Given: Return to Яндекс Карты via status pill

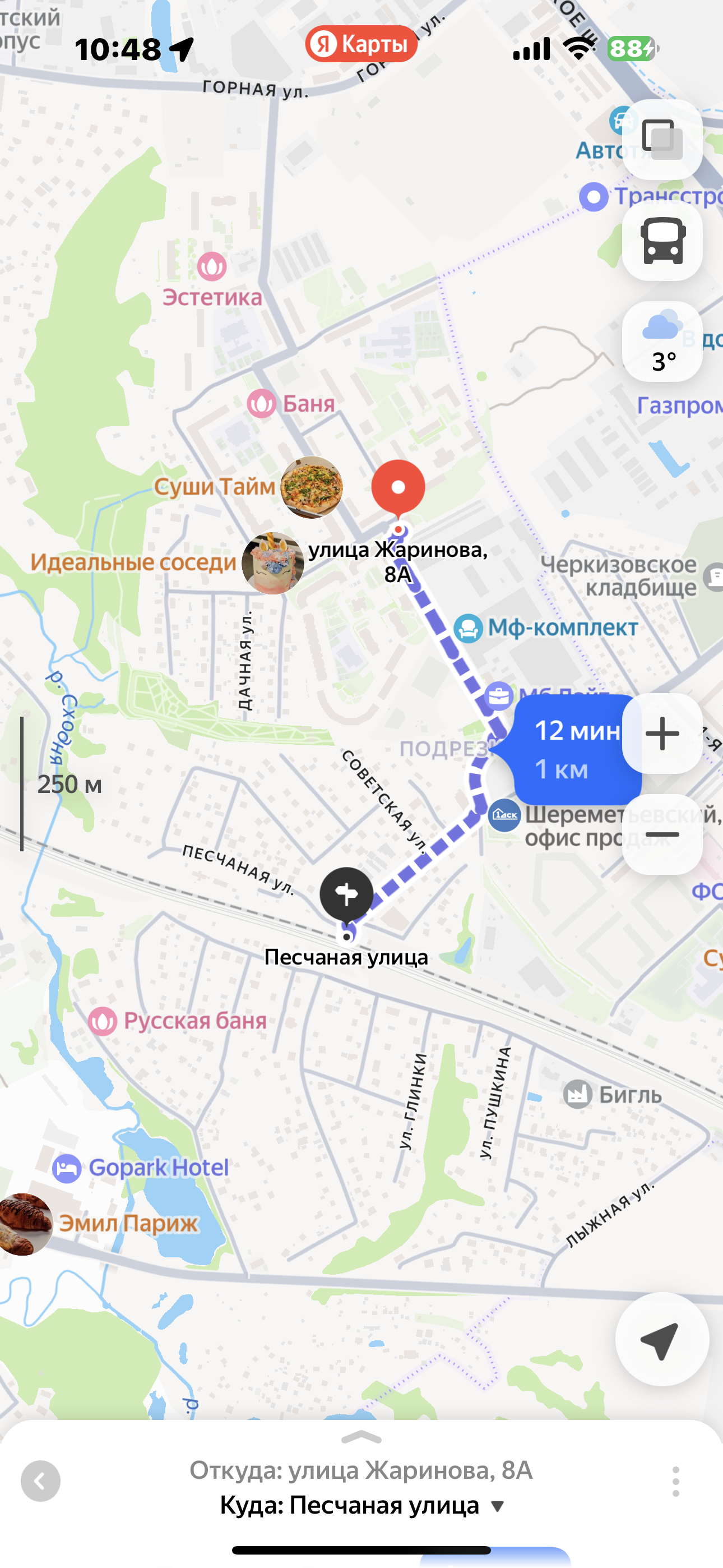Looking at the screenshot, I should coord(361,44).
